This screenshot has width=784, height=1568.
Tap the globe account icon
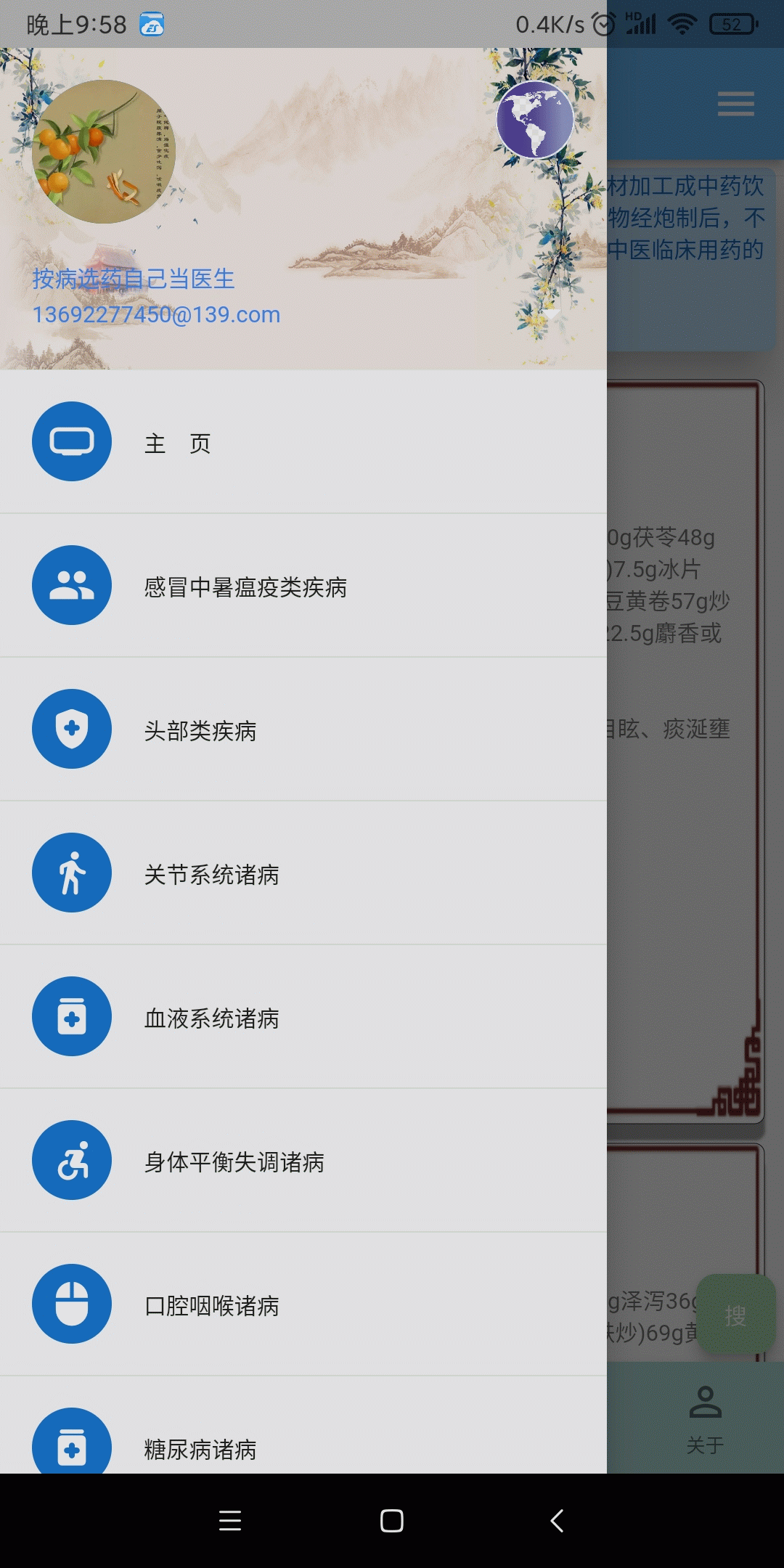tap(535, 120)
